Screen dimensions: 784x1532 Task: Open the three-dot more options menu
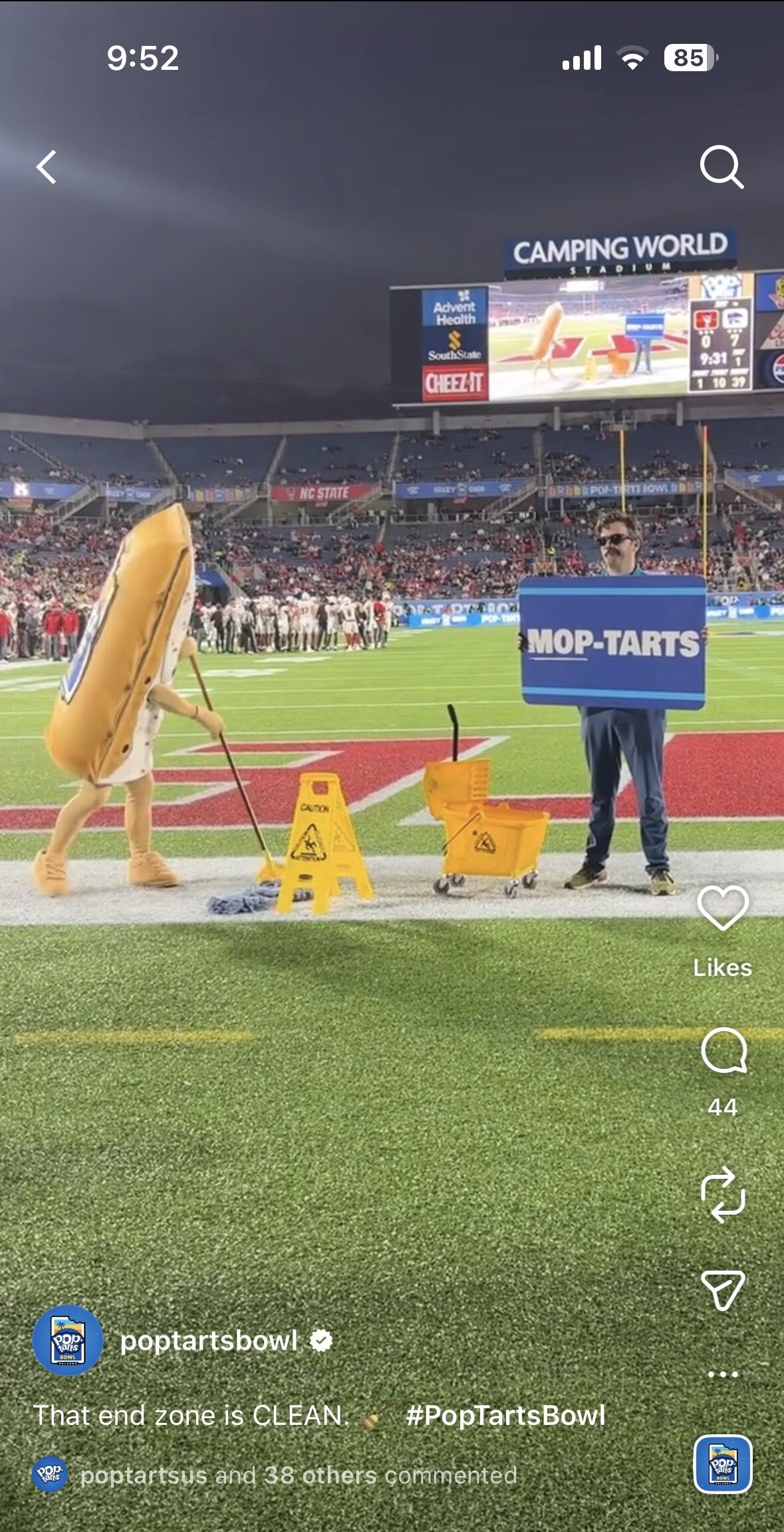[x=723, y=1374]
